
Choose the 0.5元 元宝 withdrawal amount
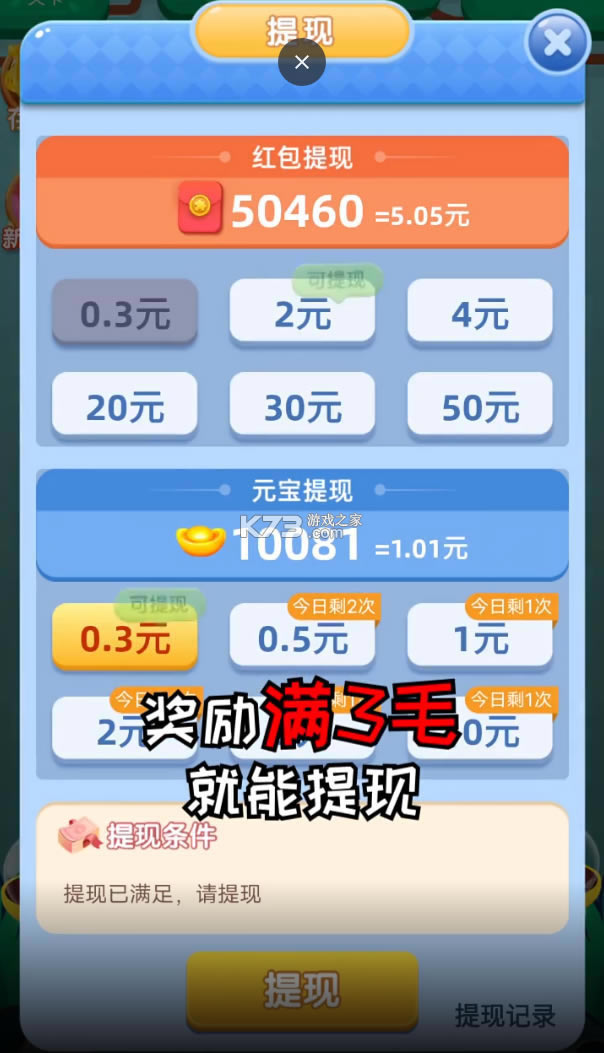point(302,638)
